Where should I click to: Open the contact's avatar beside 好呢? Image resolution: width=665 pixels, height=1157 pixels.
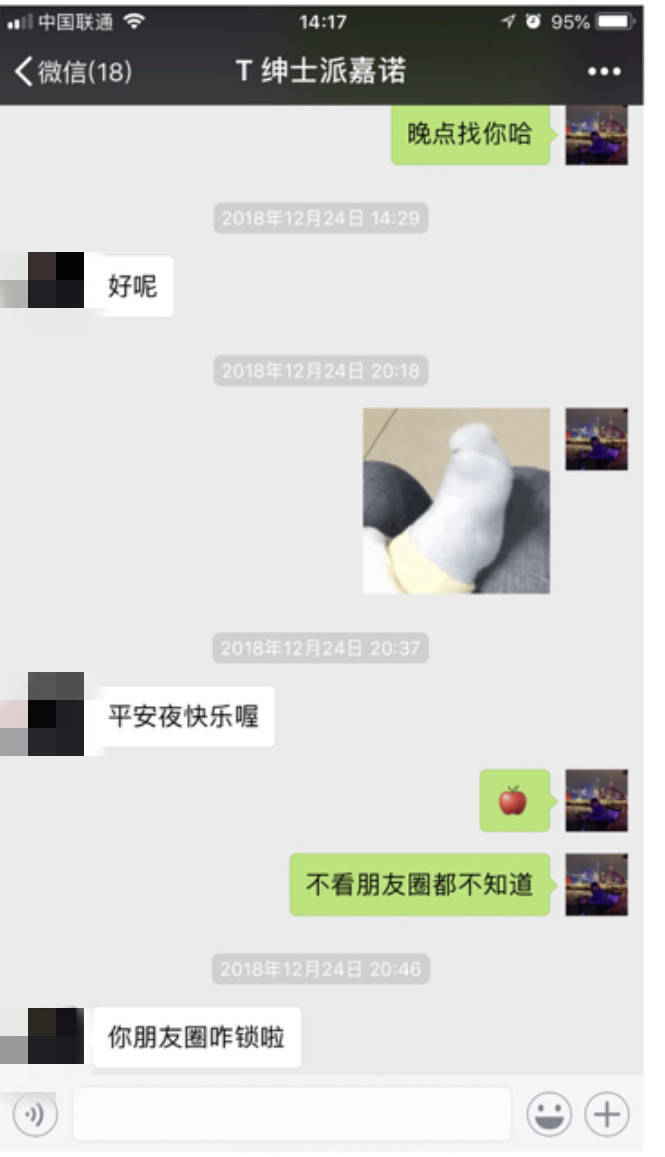coord(56,280)
